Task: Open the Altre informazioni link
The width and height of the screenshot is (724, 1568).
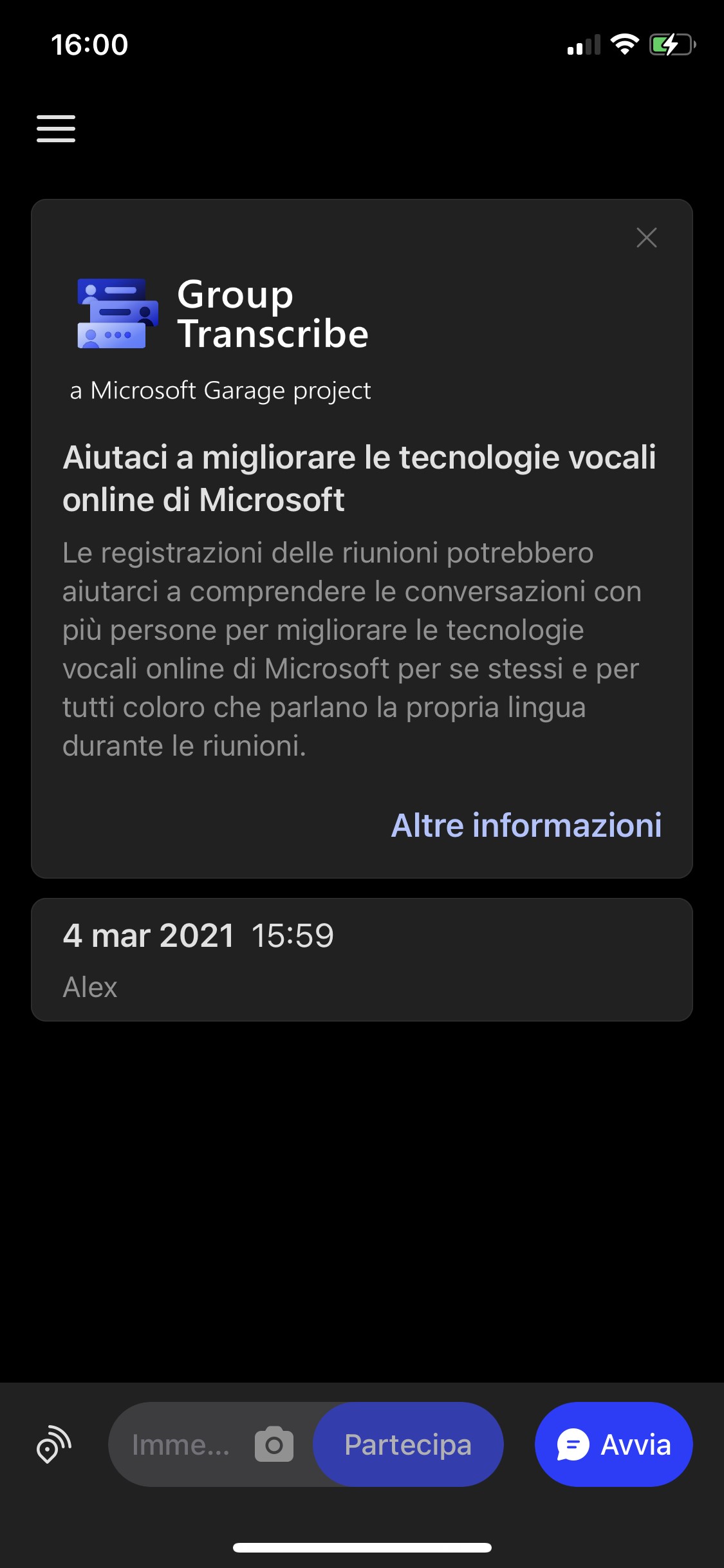Action: tap(526, 825)
